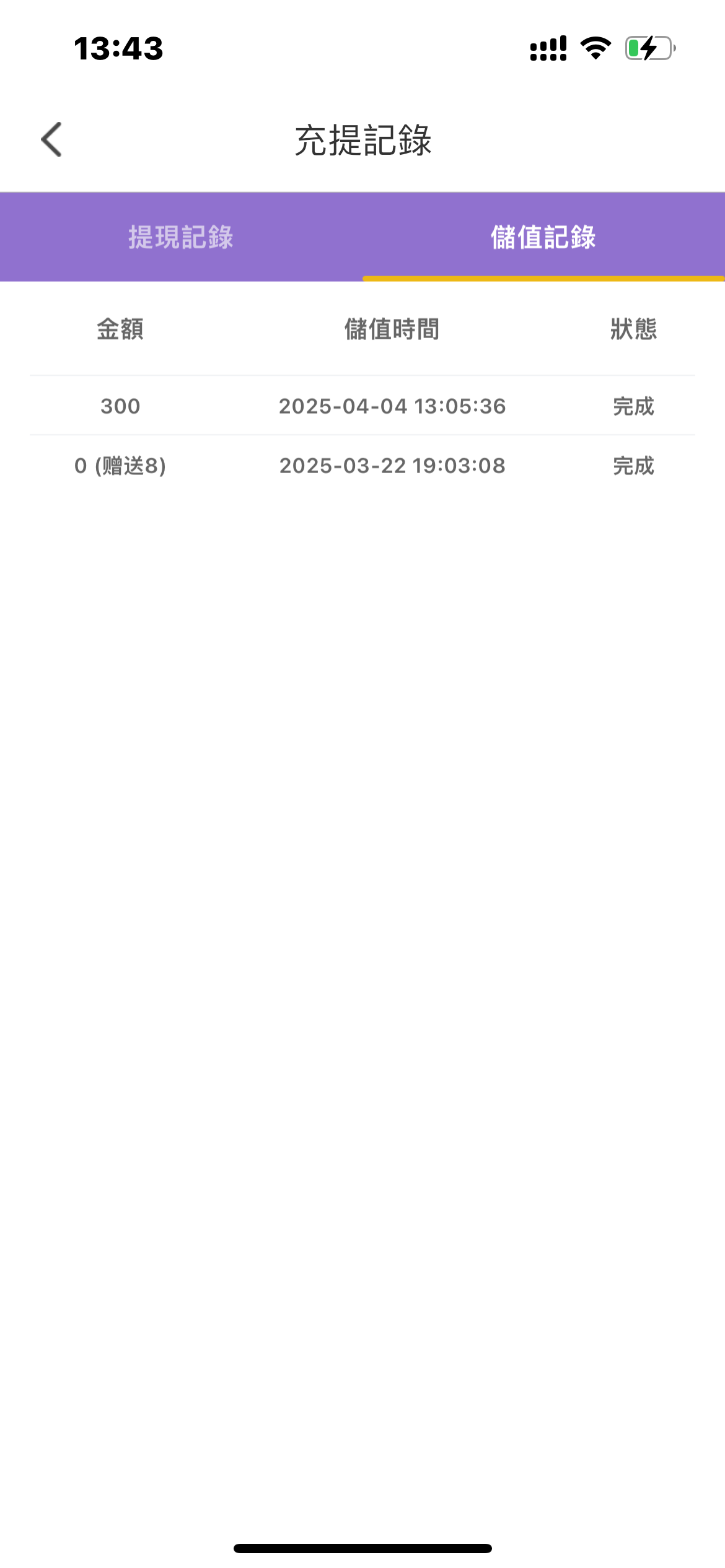Go back using the top-left arrow
The width and height of the screenshot is (725, 1568).
point(51,139)
